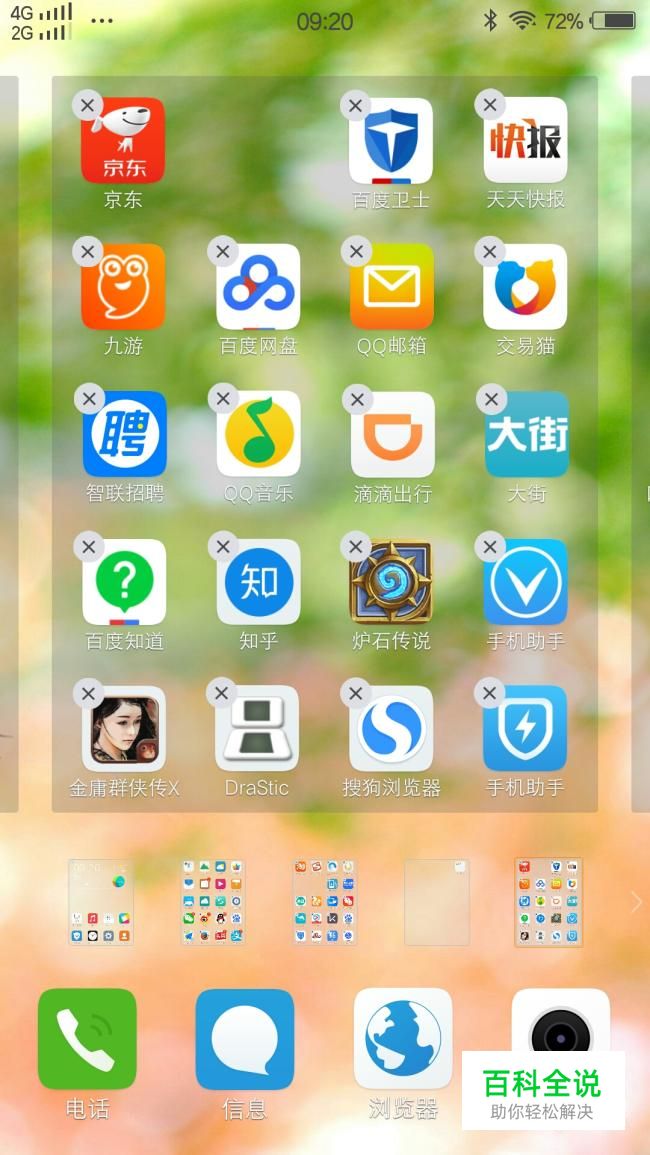
Task: Open 搜狗浏览器
Action: [x=391, y=728]
